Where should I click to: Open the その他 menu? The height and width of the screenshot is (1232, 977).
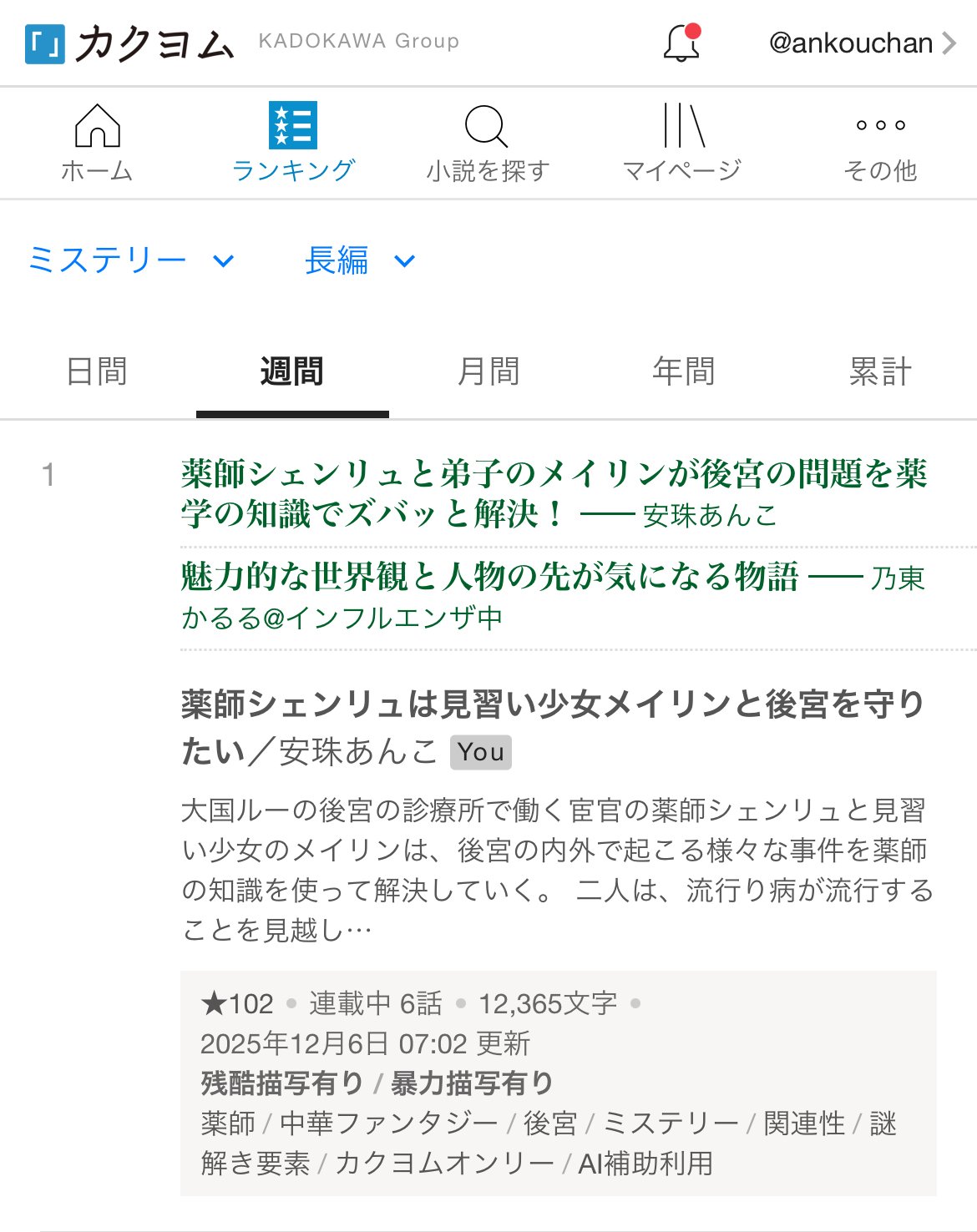[879, 144]
